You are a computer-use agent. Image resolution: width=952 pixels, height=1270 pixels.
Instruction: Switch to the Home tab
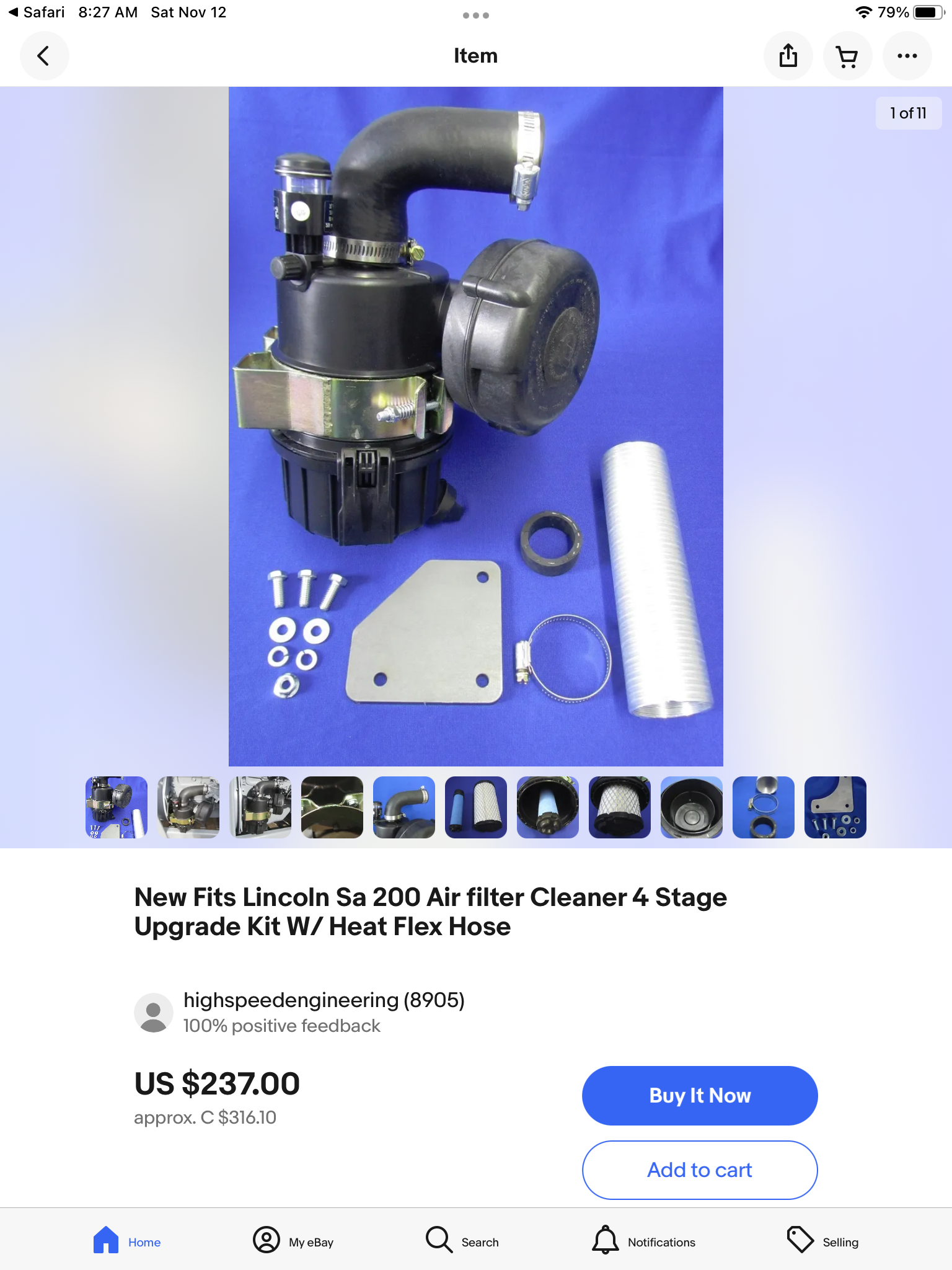pos(127,1237)
